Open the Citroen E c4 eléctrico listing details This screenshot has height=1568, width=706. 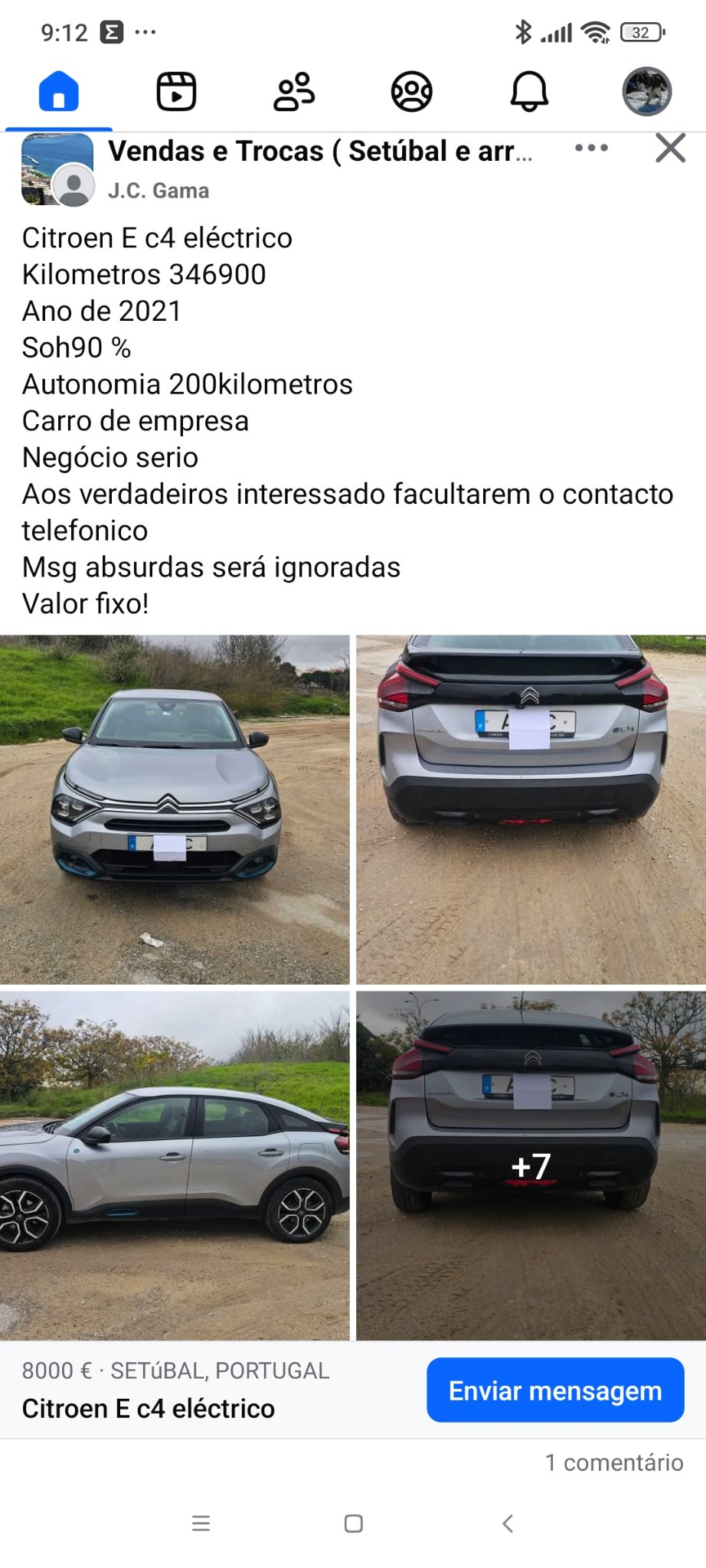click(x=149, y=1409)
